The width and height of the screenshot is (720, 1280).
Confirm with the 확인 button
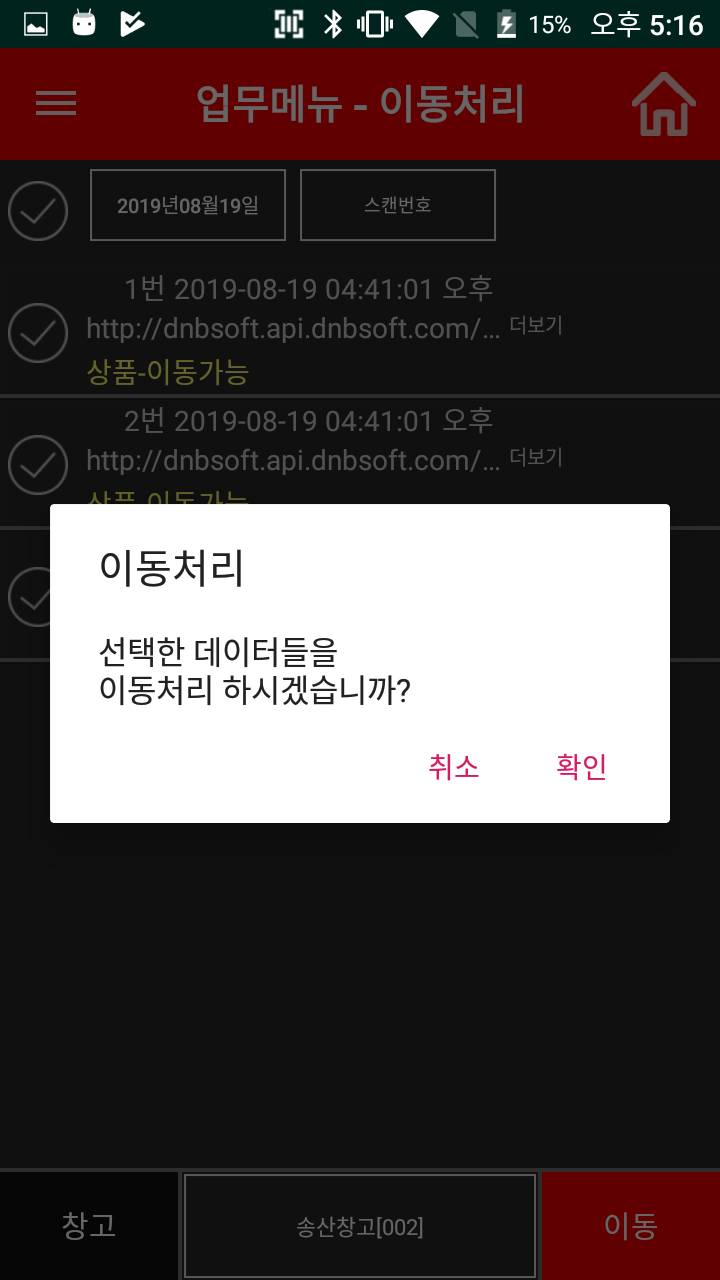[582, 766]
